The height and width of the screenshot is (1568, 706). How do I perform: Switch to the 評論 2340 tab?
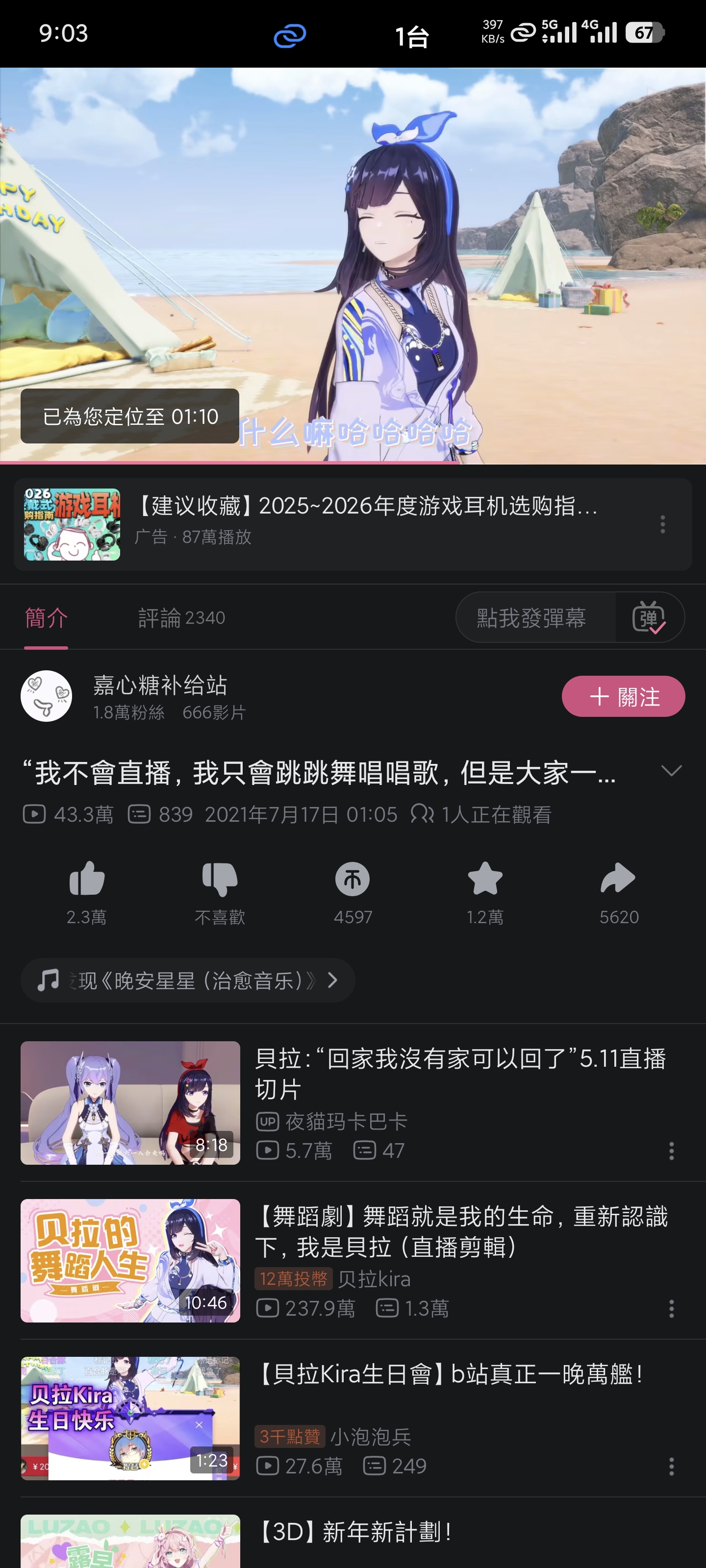pyautogui.click(x=181, y=618)
